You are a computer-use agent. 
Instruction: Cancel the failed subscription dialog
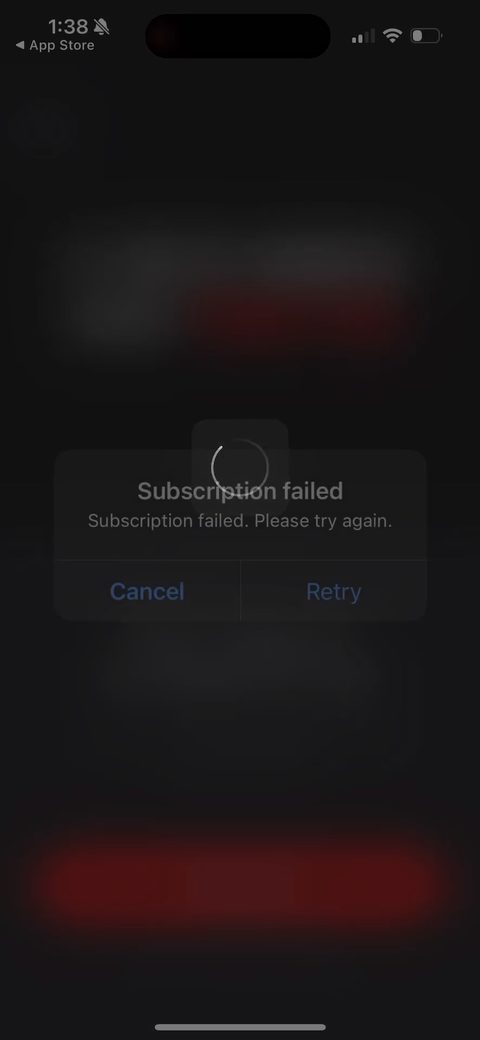tap(147, 591)
